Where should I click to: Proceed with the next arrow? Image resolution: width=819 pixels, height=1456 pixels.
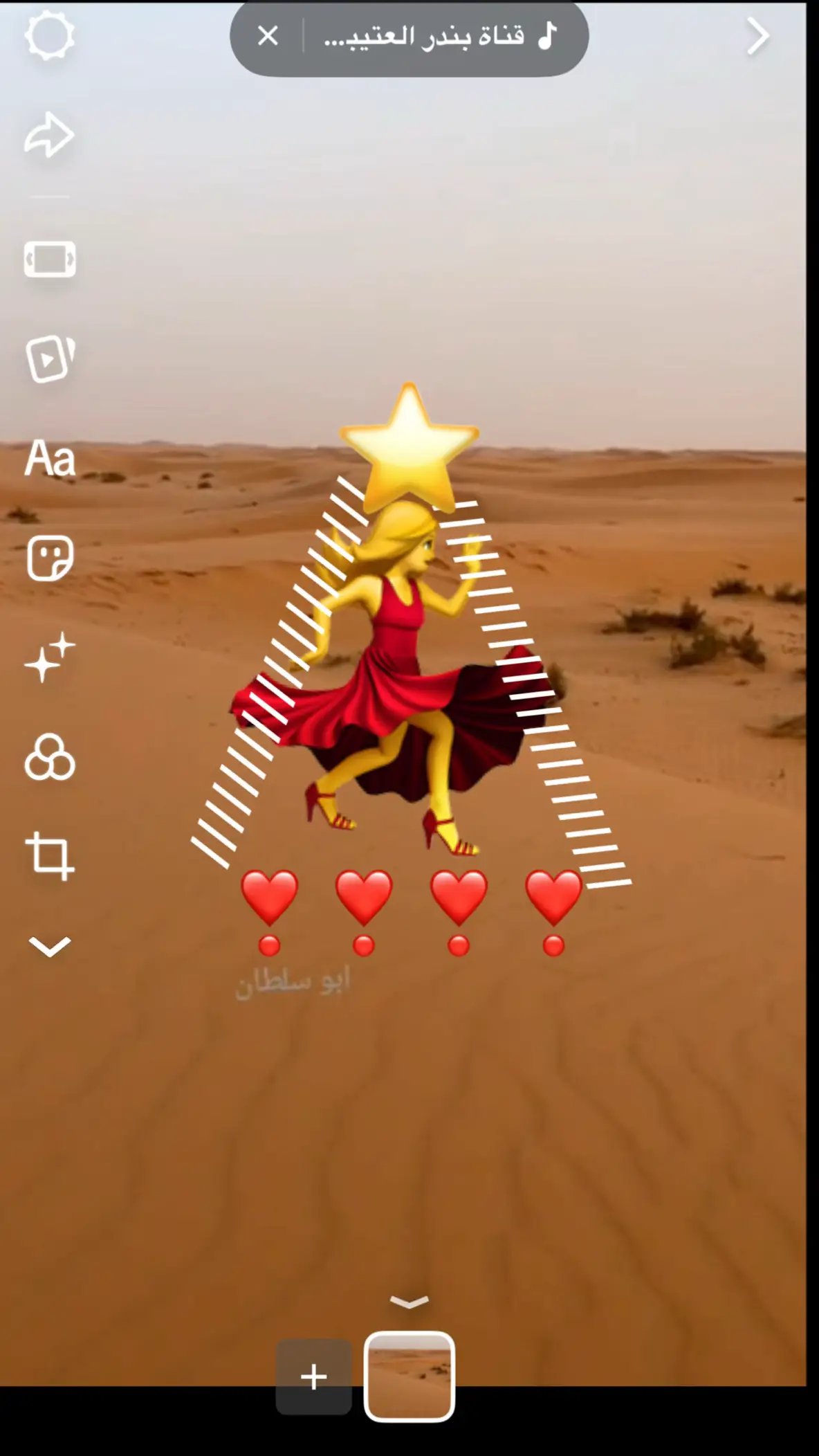[x=758, y=36]
